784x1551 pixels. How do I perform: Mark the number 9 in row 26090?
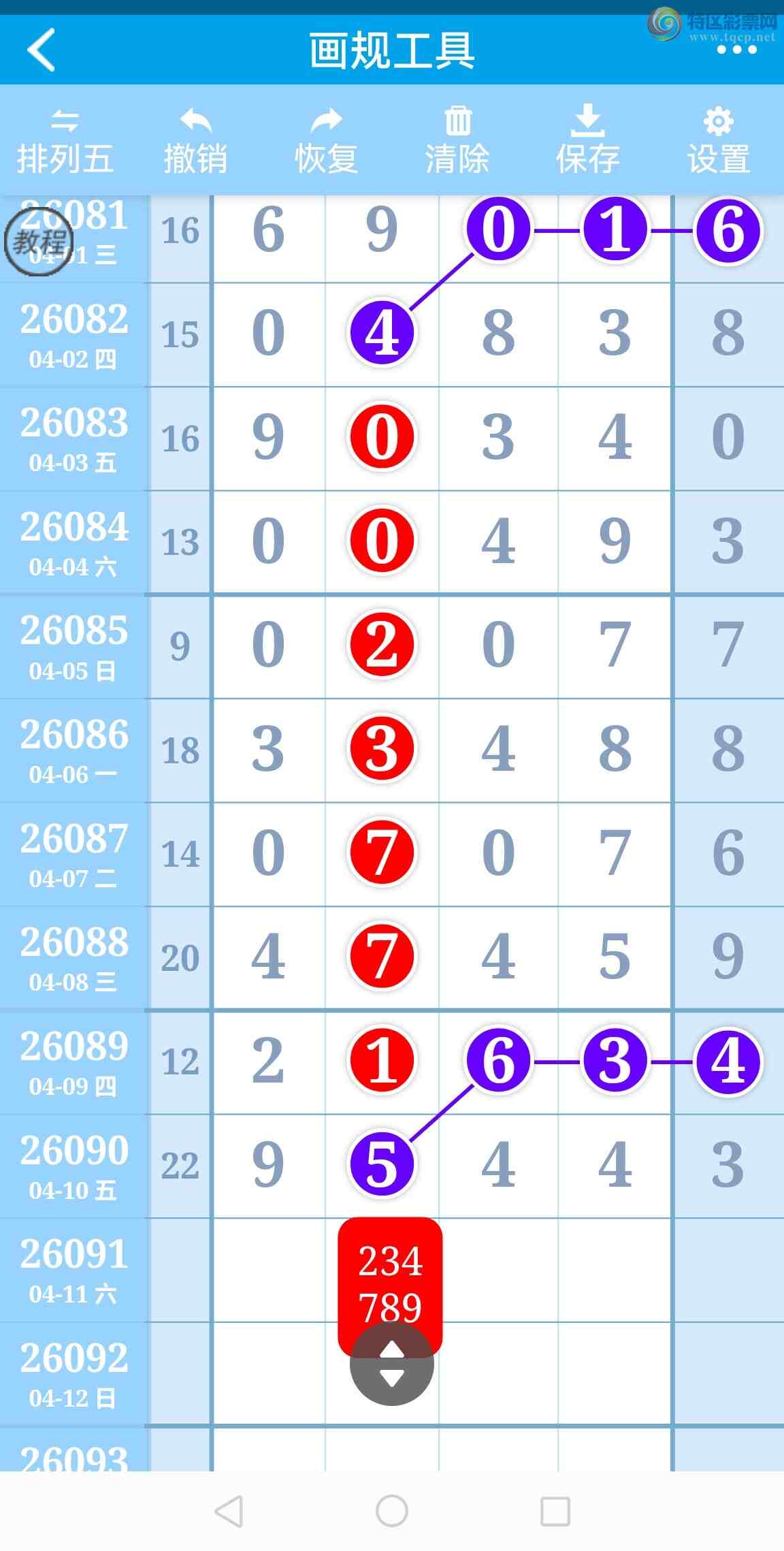(268, 1164)
